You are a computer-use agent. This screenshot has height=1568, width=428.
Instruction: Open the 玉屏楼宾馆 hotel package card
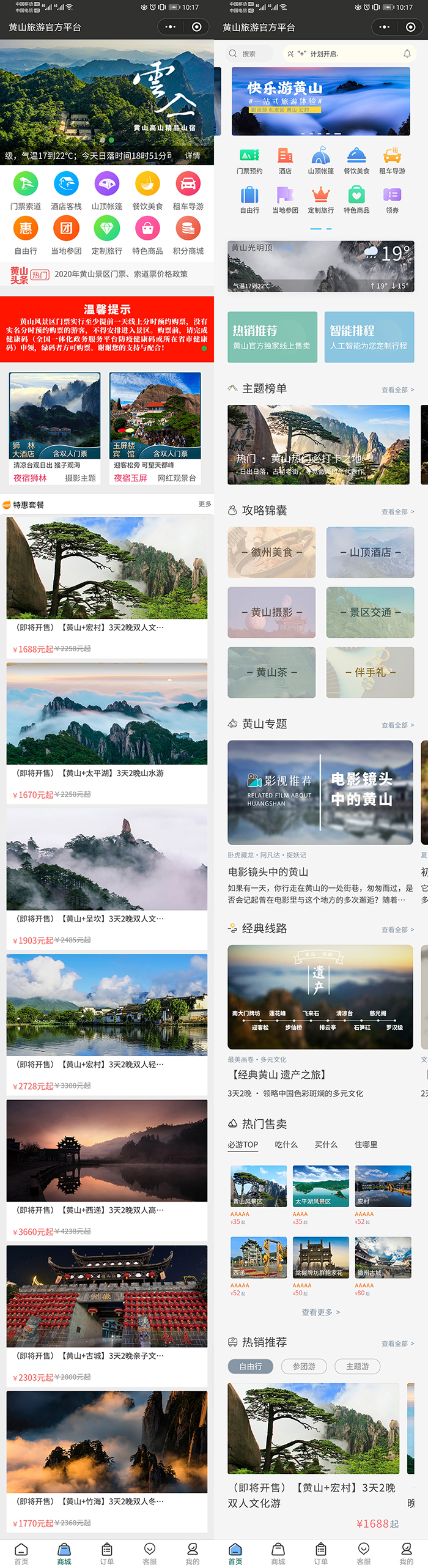(155, 427)
